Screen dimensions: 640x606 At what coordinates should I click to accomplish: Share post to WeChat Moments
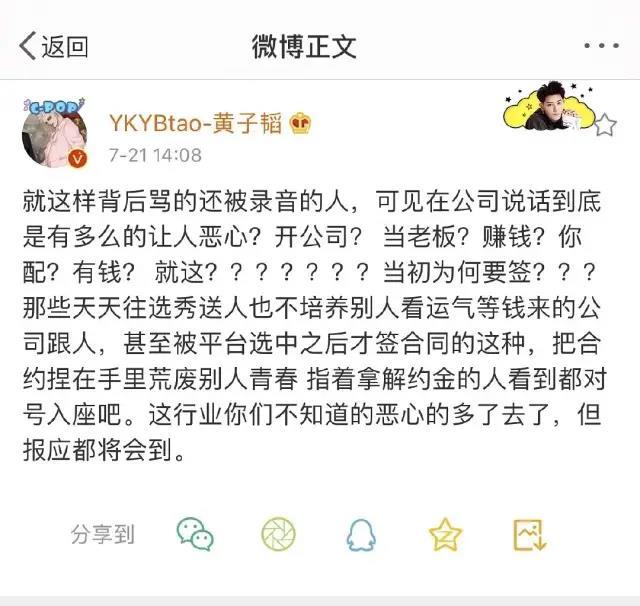coord(279,534)
